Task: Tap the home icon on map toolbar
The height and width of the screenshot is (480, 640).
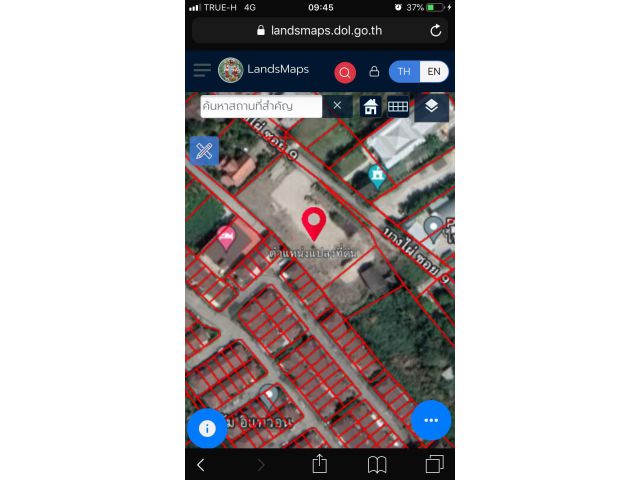Action: (x=370, y=107)
